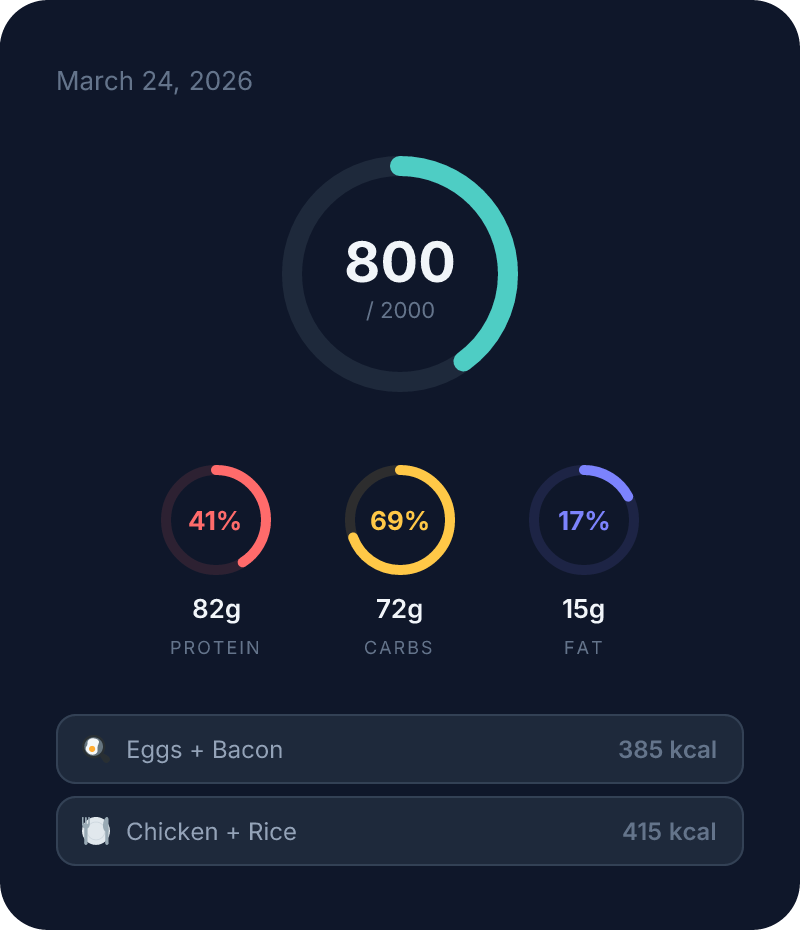Image resolution: width=800 pixels, height=930 pixels.
Task: Tap the 41% indicator inside the protein ring
Action: [x=216, y=519]
